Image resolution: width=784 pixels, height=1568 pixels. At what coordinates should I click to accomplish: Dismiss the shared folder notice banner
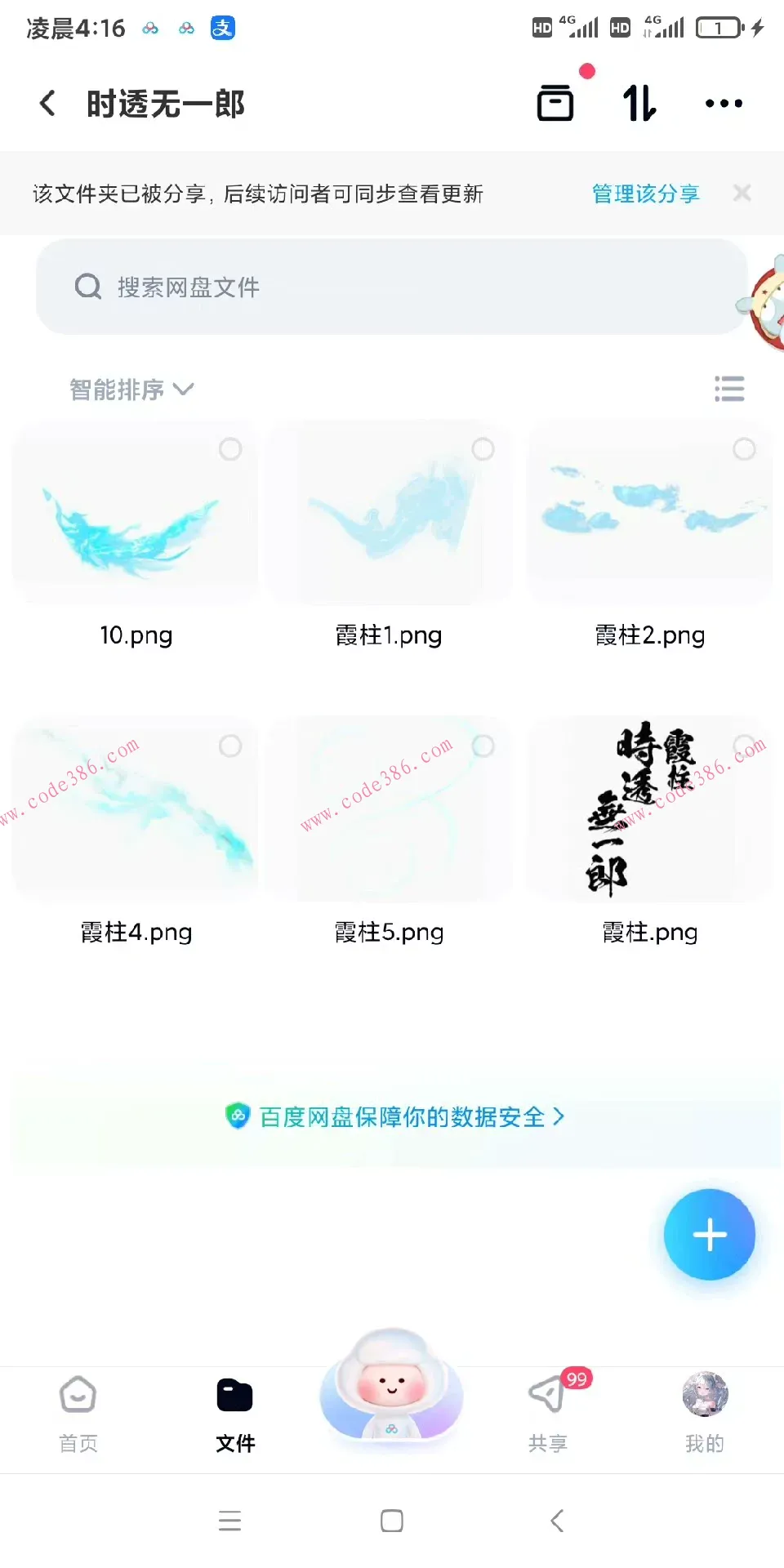[742, 194]
